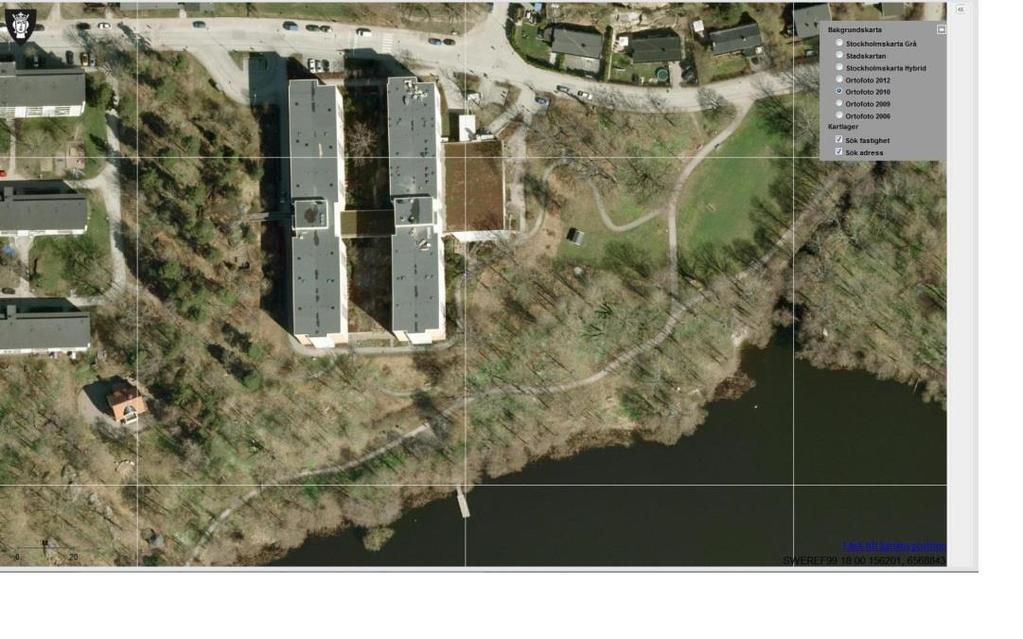Switch to Stockholmskarta Hybrid background
The width and height of the screenshot is (1023, 639).
839,67
